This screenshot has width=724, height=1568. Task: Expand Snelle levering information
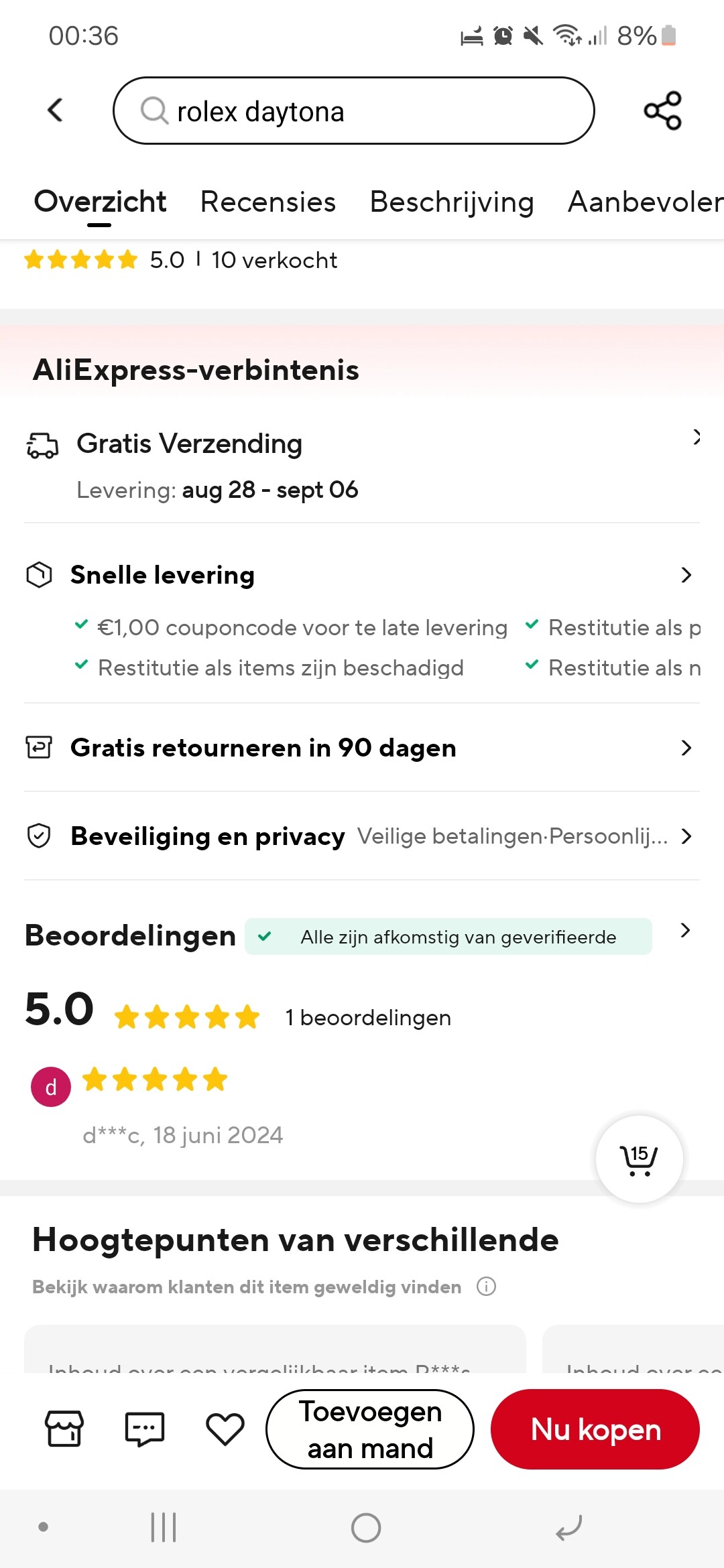pos(362,575)
